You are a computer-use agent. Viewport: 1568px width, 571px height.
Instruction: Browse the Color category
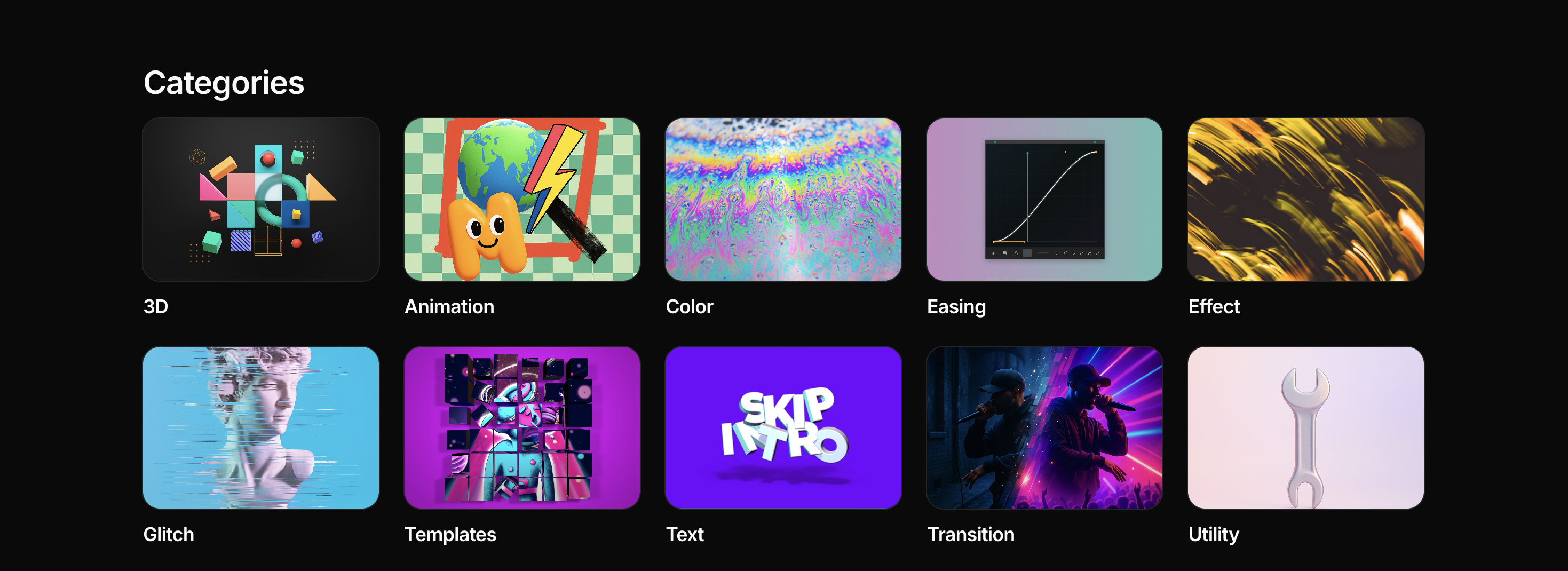pyautogui.click(x=783, y=200)
